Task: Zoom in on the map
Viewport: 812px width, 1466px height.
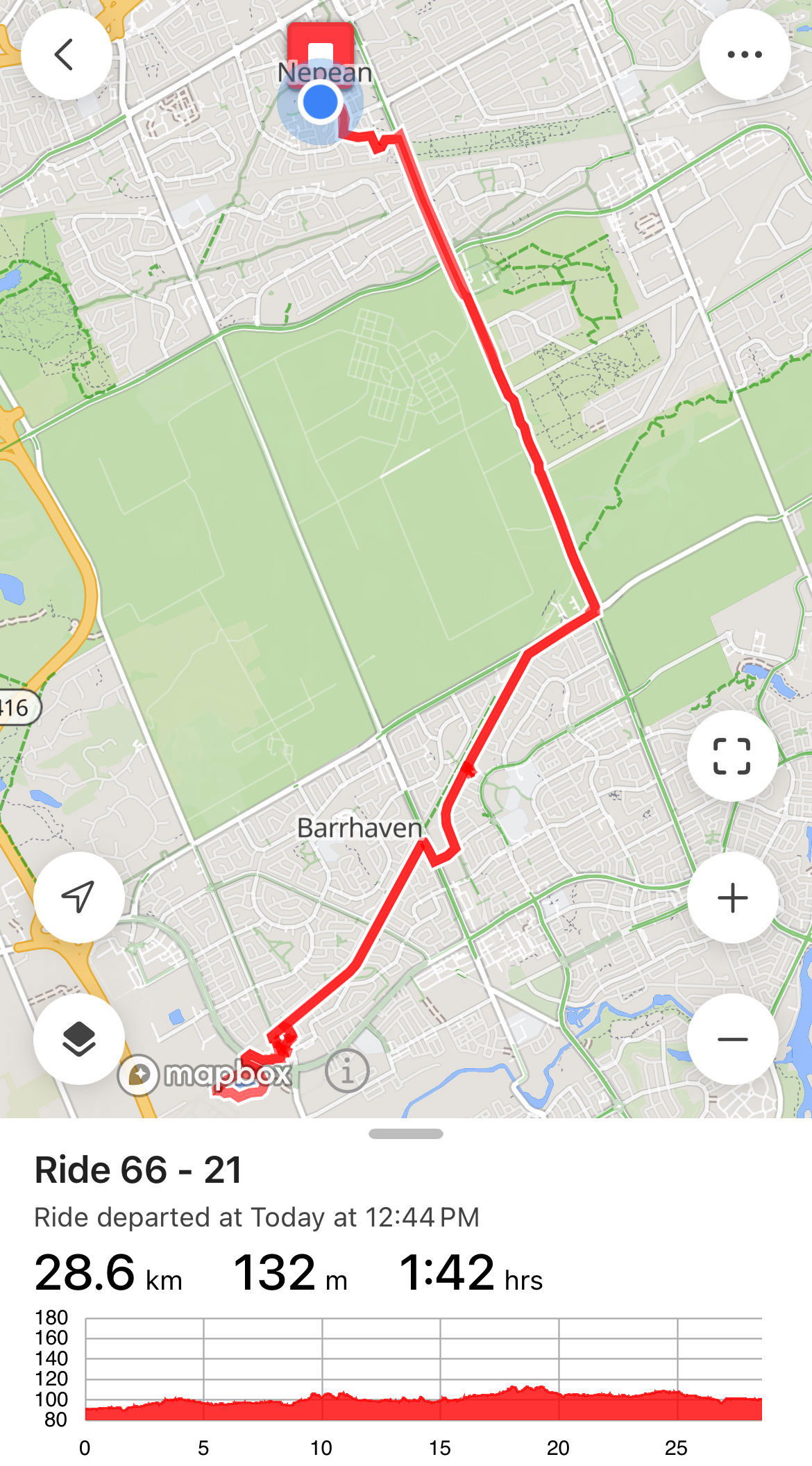Action: click(732, 898)
